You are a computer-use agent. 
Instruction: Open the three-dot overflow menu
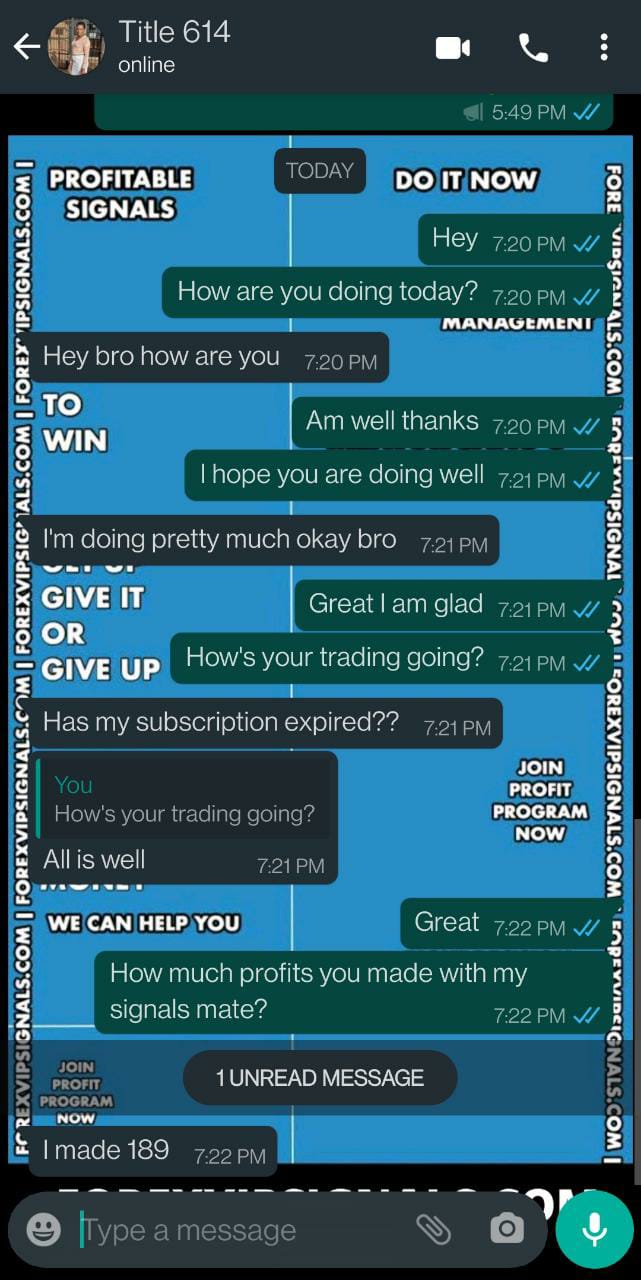tap(604, 47)
